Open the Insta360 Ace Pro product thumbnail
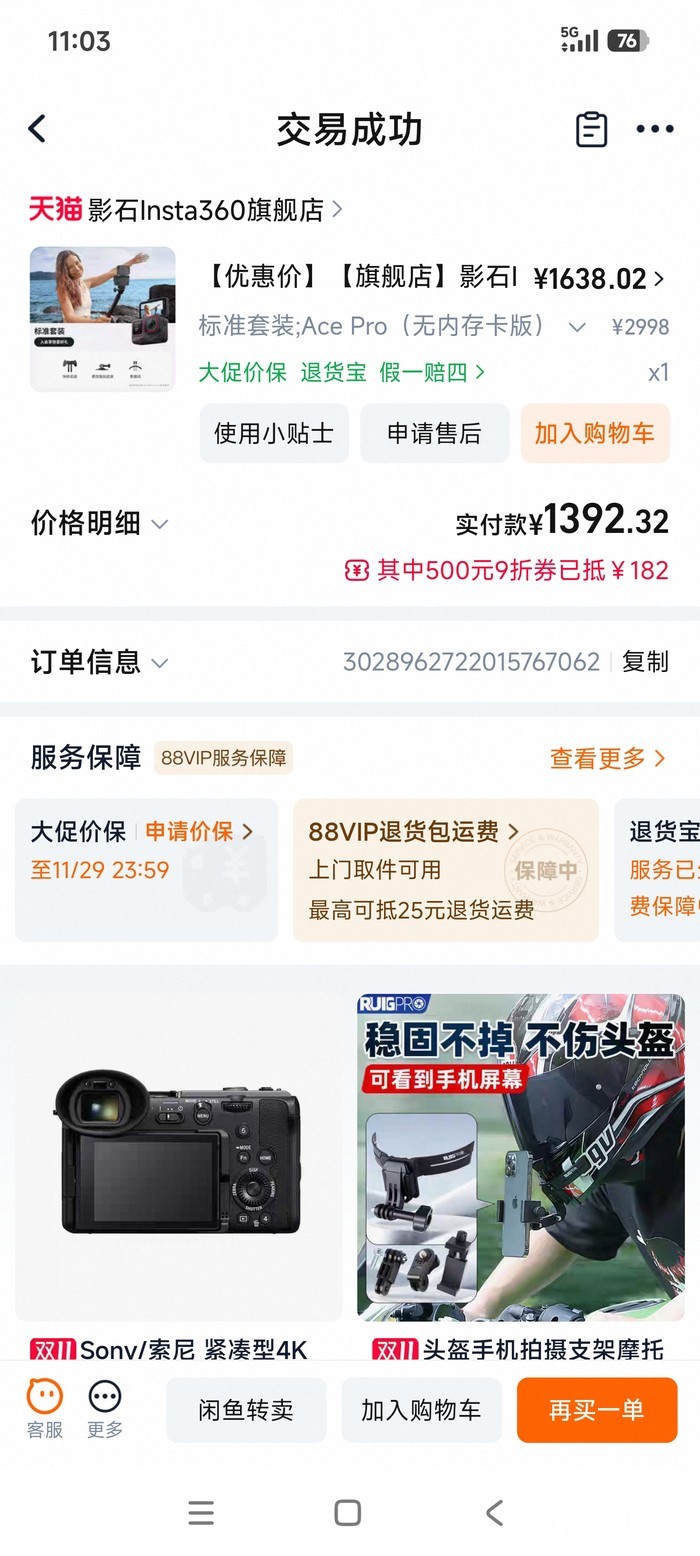This screenshot has height=1556, width=700. [102, 319]
